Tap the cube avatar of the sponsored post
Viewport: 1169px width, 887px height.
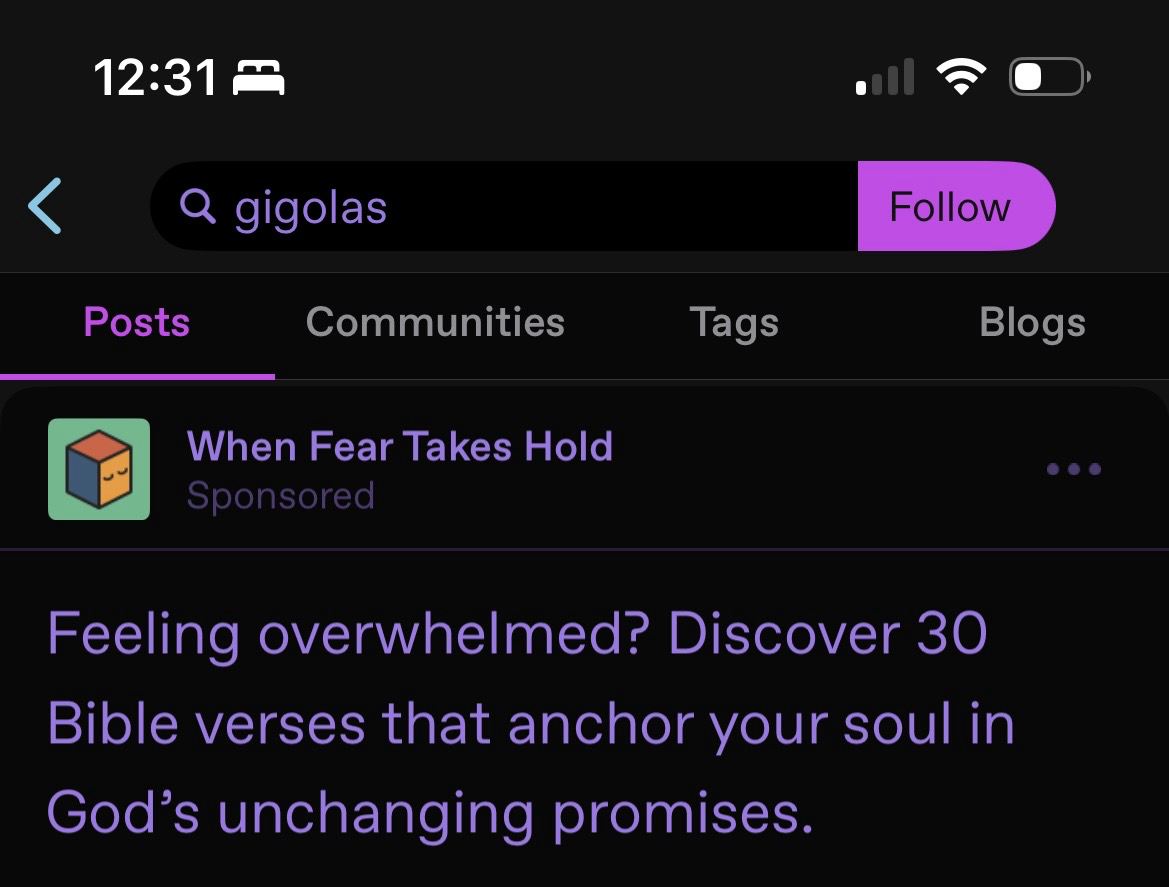[x=99, y=469]
